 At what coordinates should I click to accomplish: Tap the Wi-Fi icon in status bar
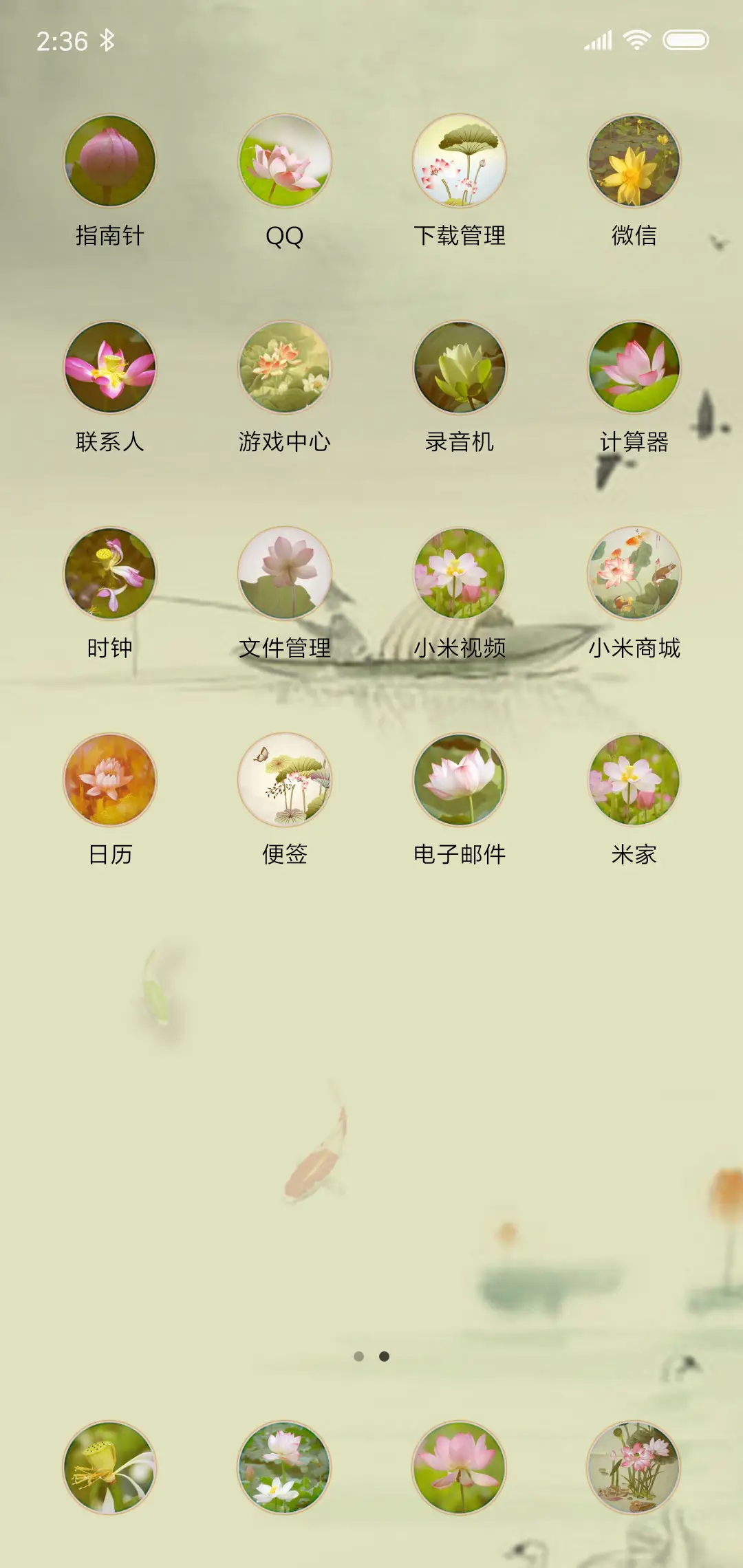tap(636, 41)
